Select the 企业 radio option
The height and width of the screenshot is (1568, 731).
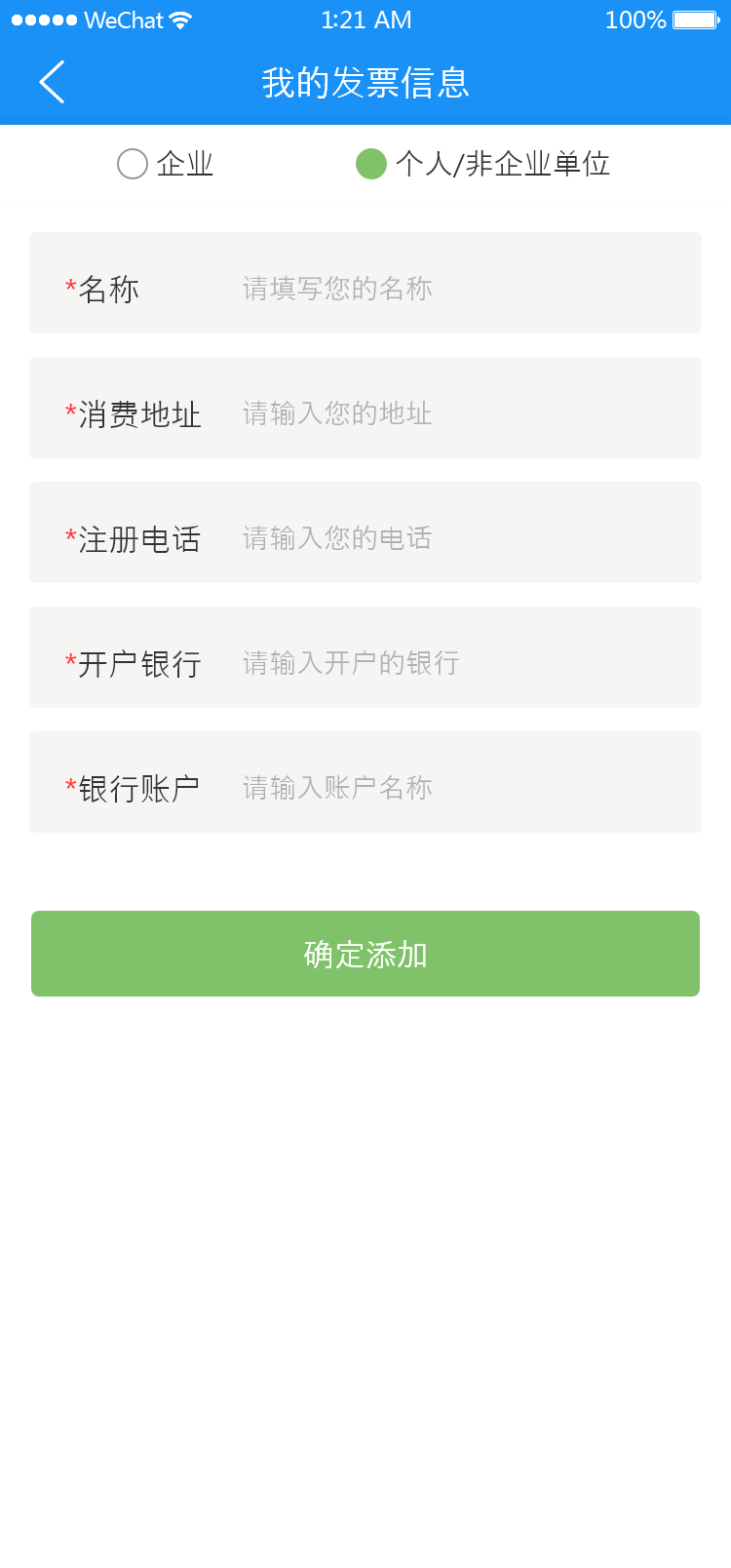(x=134, y=164)
